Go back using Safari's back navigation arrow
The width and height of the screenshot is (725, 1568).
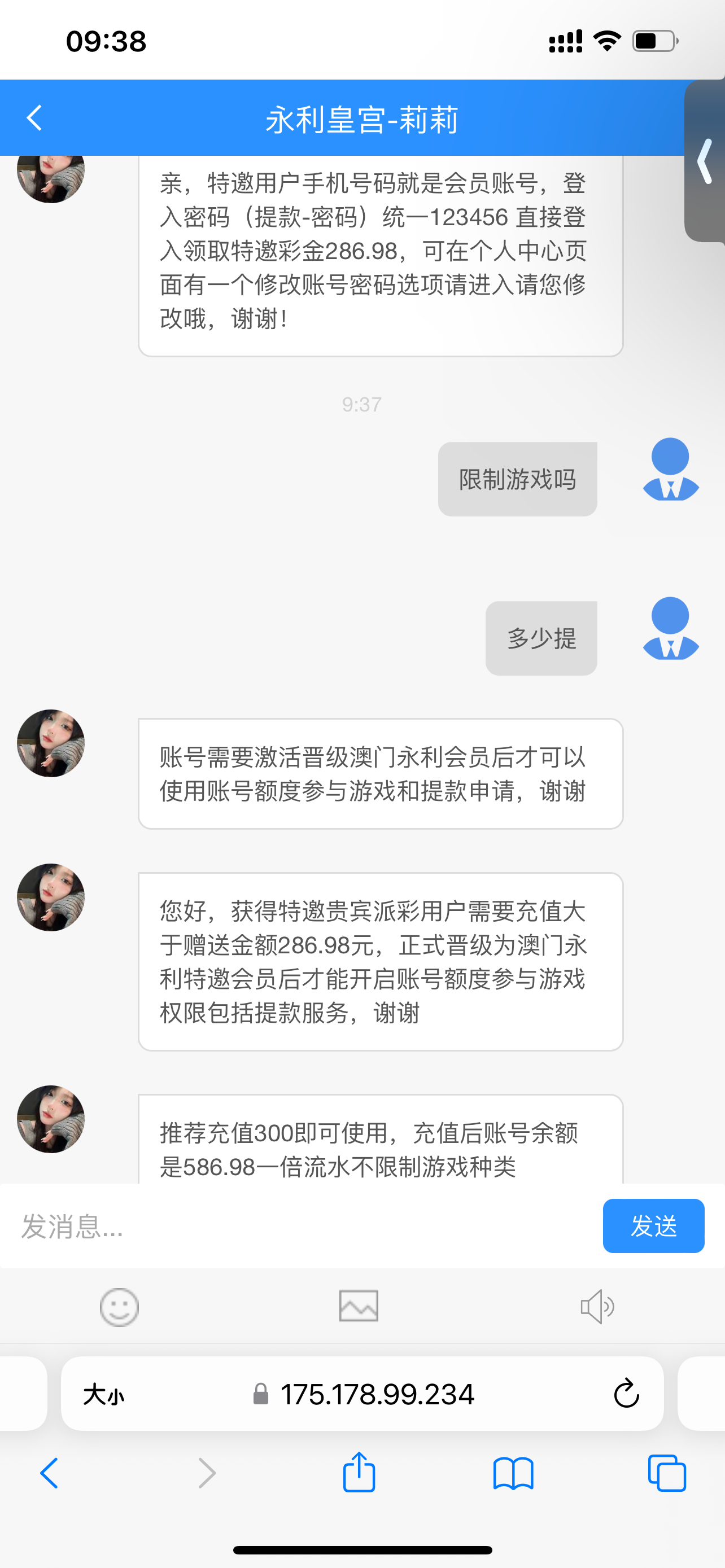(x=50, y=1474)
